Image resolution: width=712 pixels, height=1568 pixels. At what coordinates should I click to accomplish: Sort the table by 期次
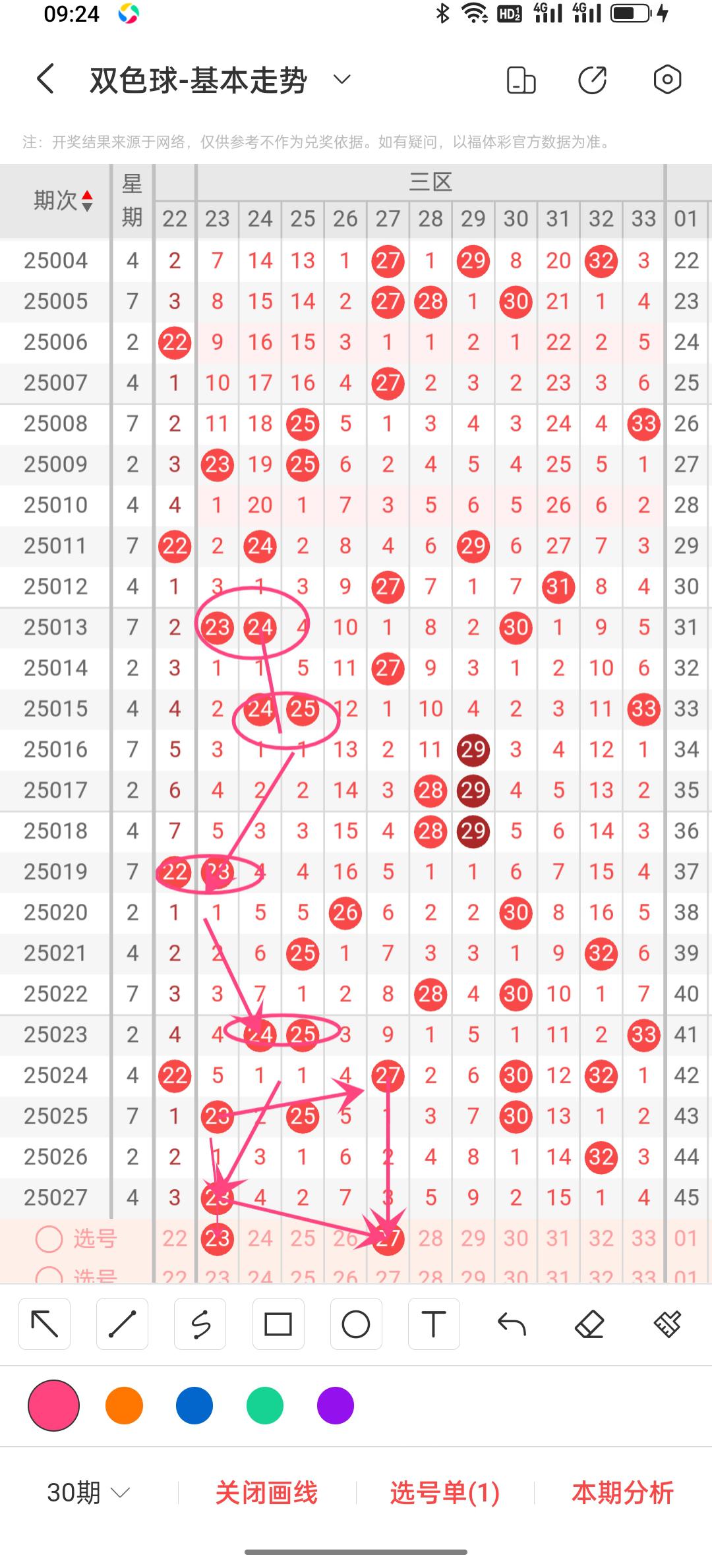click(63, 200)
